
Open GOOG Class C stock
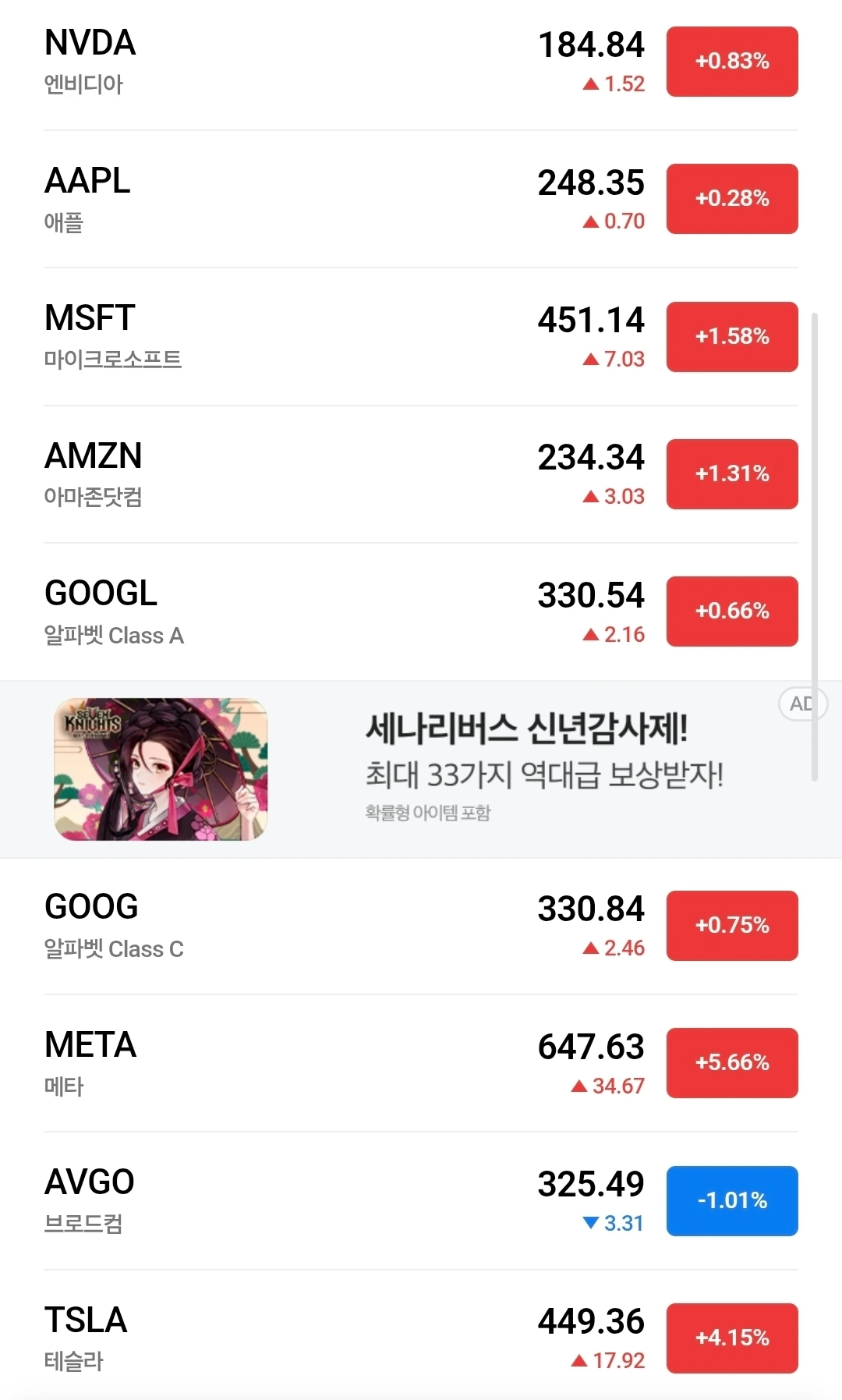312,926
